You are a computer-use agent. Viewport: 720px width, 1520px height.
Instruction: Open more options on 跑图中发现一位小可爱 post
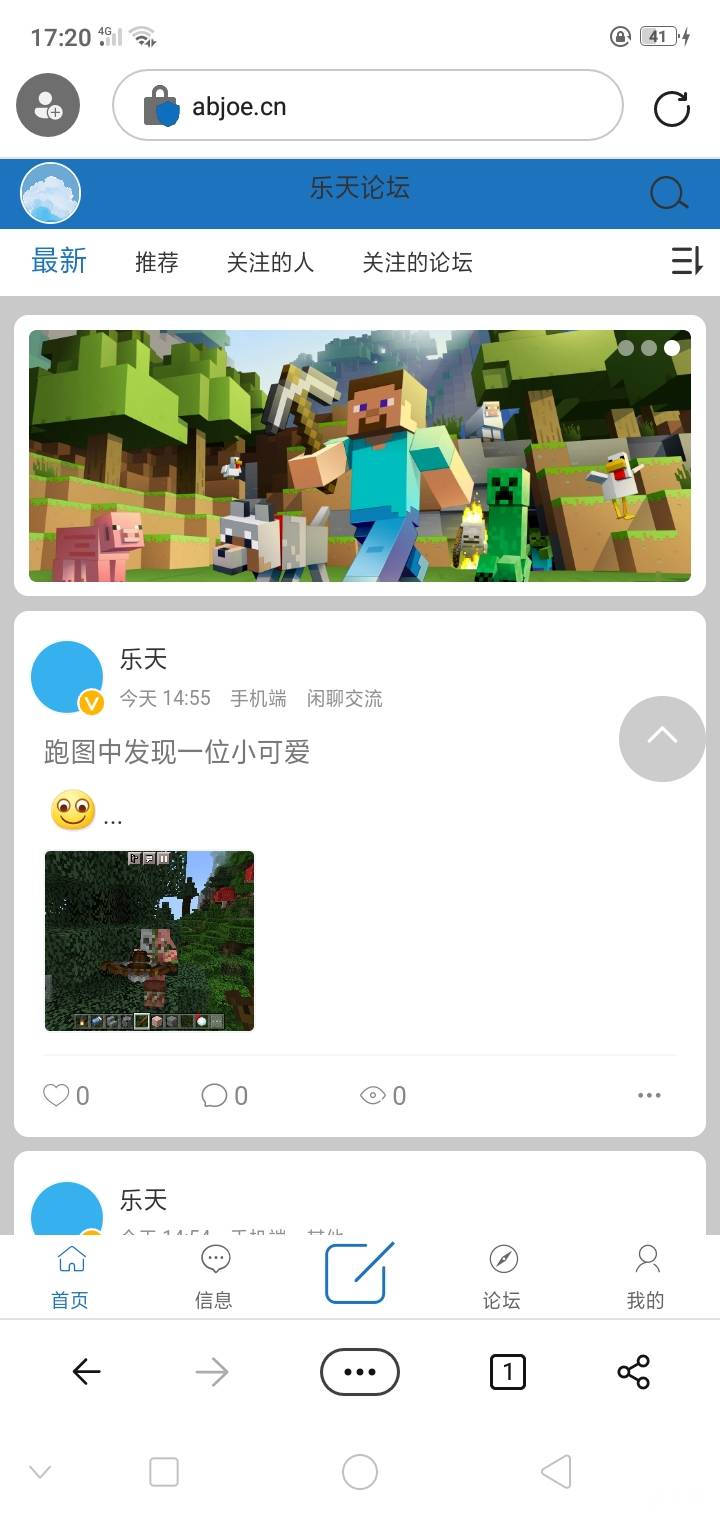tap(649, 1096)
